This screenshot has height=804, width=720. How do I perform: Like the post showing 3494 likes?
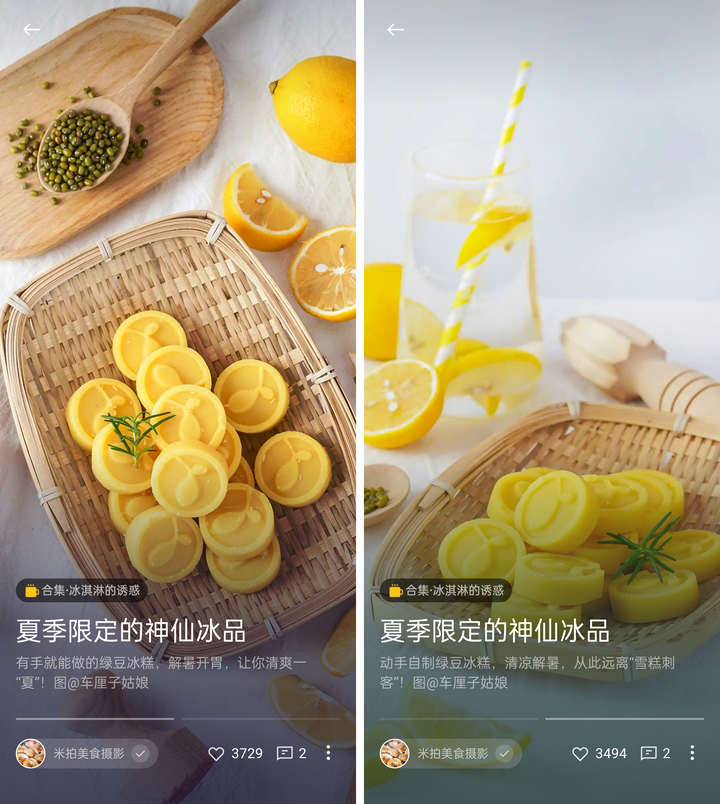pos(580,753)
